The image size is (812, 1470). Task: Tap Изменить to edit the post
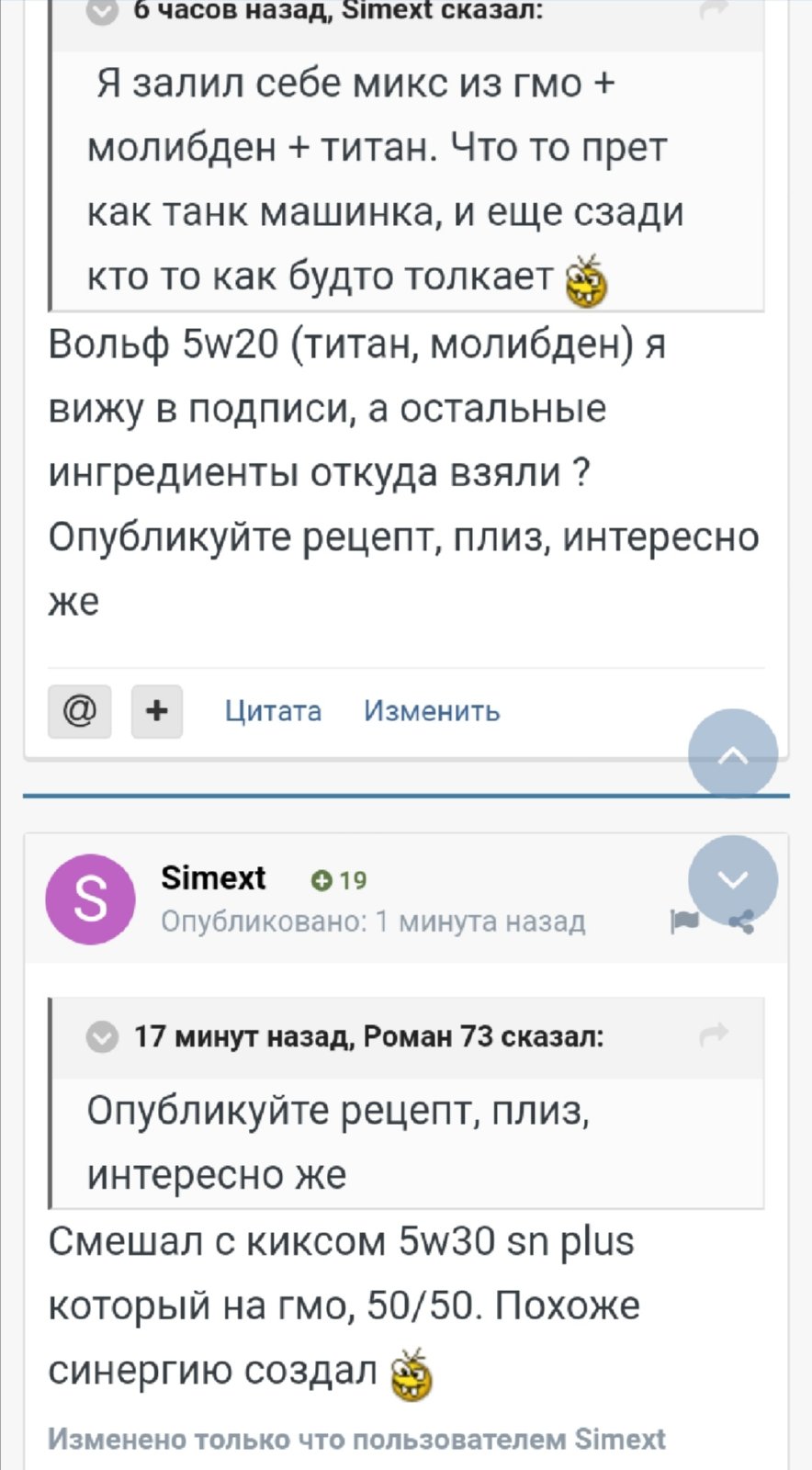(x=432, y=711)
